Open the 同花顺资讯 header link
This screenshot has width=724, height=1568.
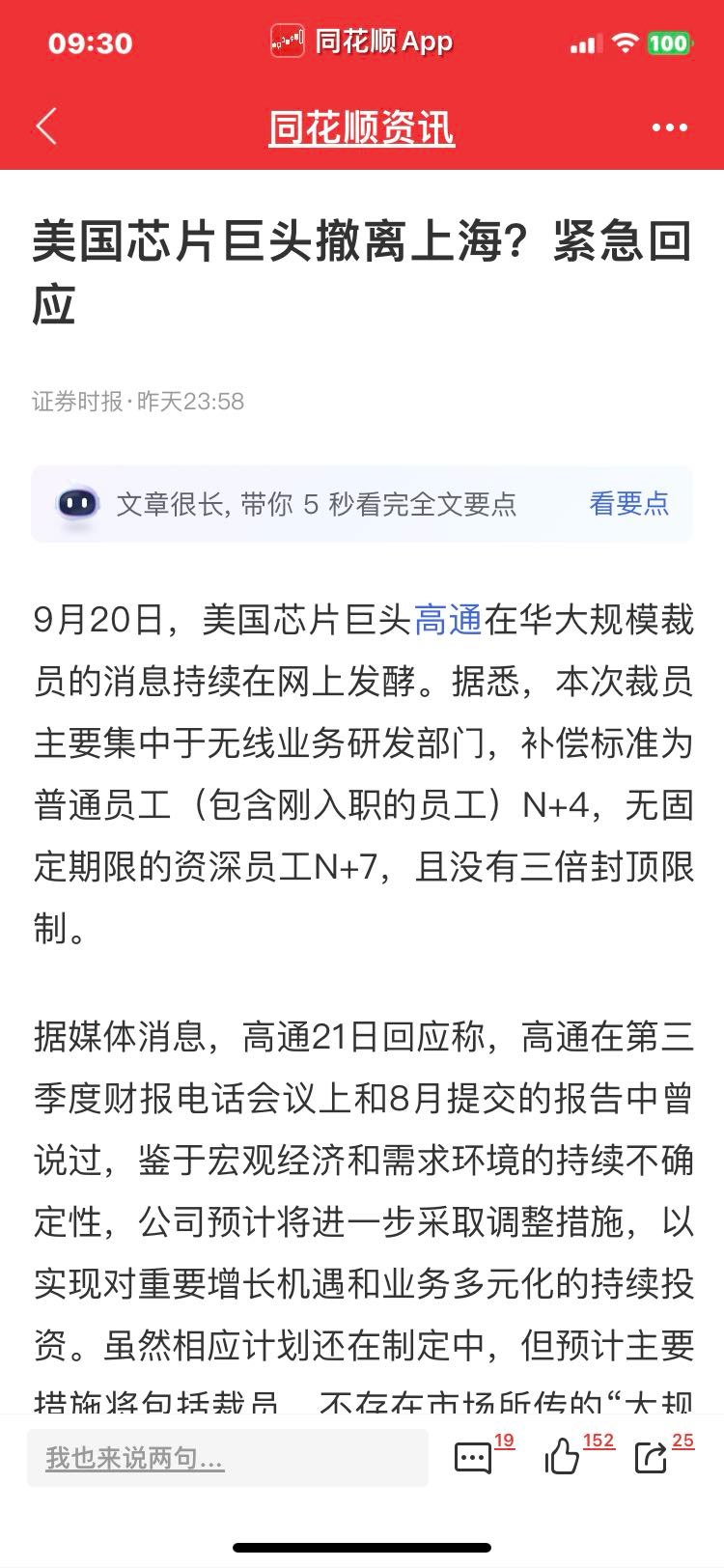pos(361,128)
